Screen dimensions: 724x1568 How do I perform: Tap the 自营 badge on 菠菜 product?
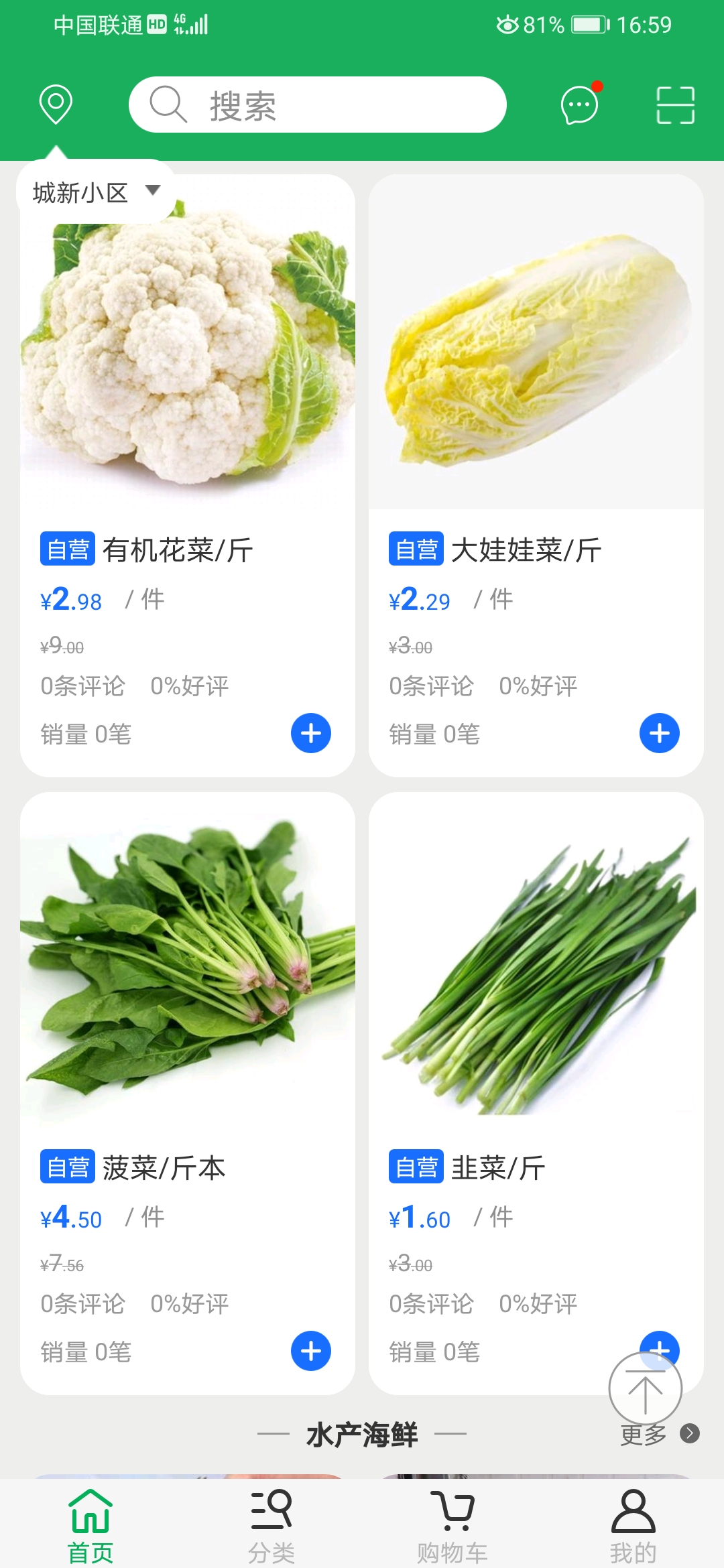[67, 1167]
